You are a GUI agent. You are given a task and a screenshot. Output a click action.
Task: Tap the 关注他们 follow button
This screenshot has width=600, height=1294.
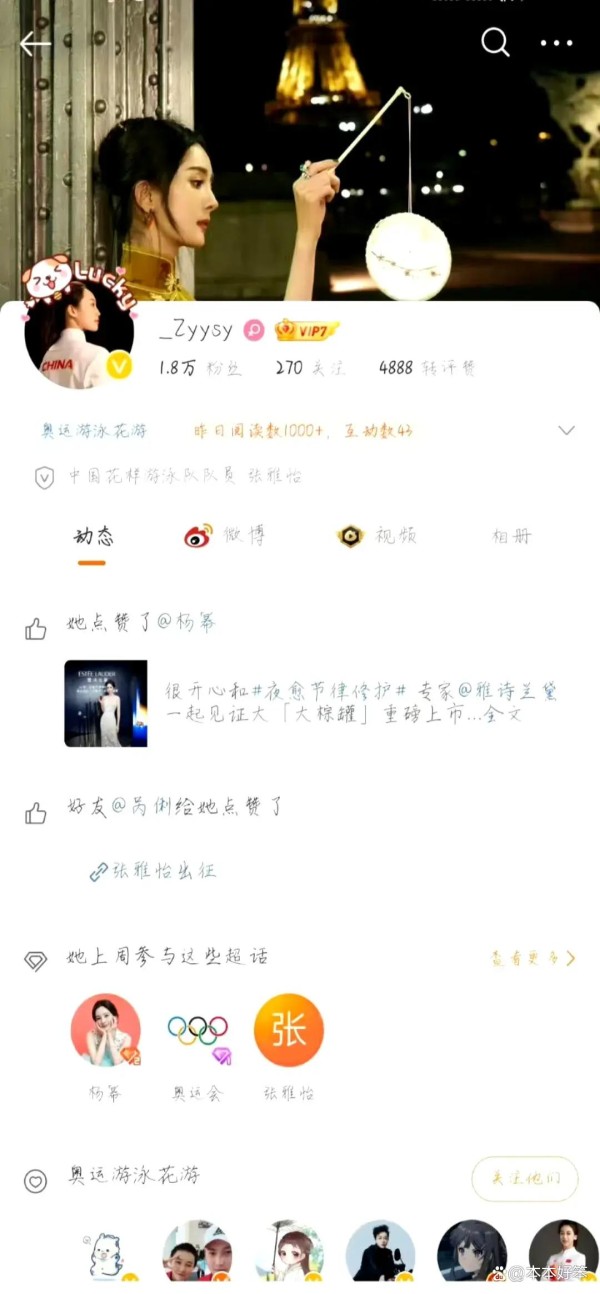pyautogui.click(x=525, y=1178)
